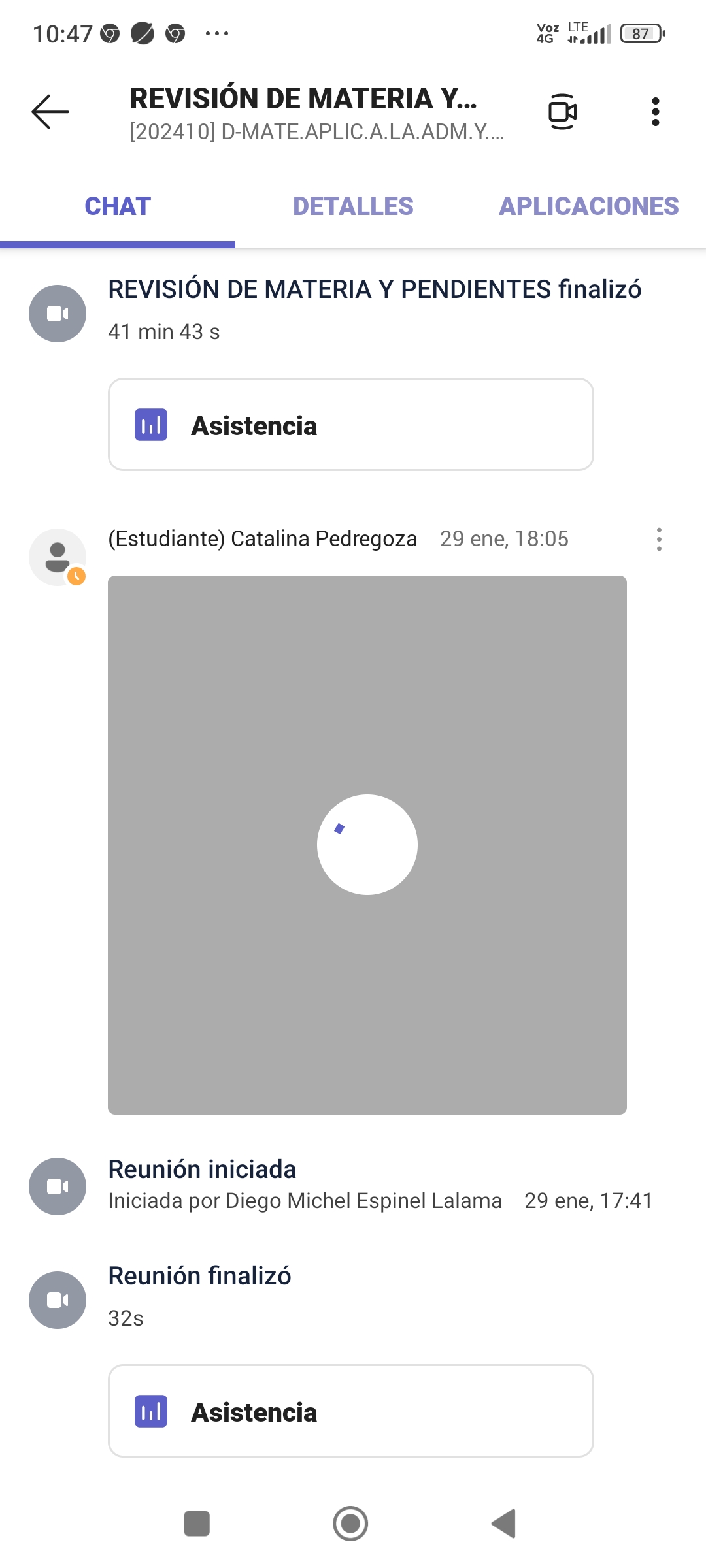Screen dimensions: 706x1568
Task: View Catalina Pedregoza's profile avatar
Action: [x=58, y=557]
